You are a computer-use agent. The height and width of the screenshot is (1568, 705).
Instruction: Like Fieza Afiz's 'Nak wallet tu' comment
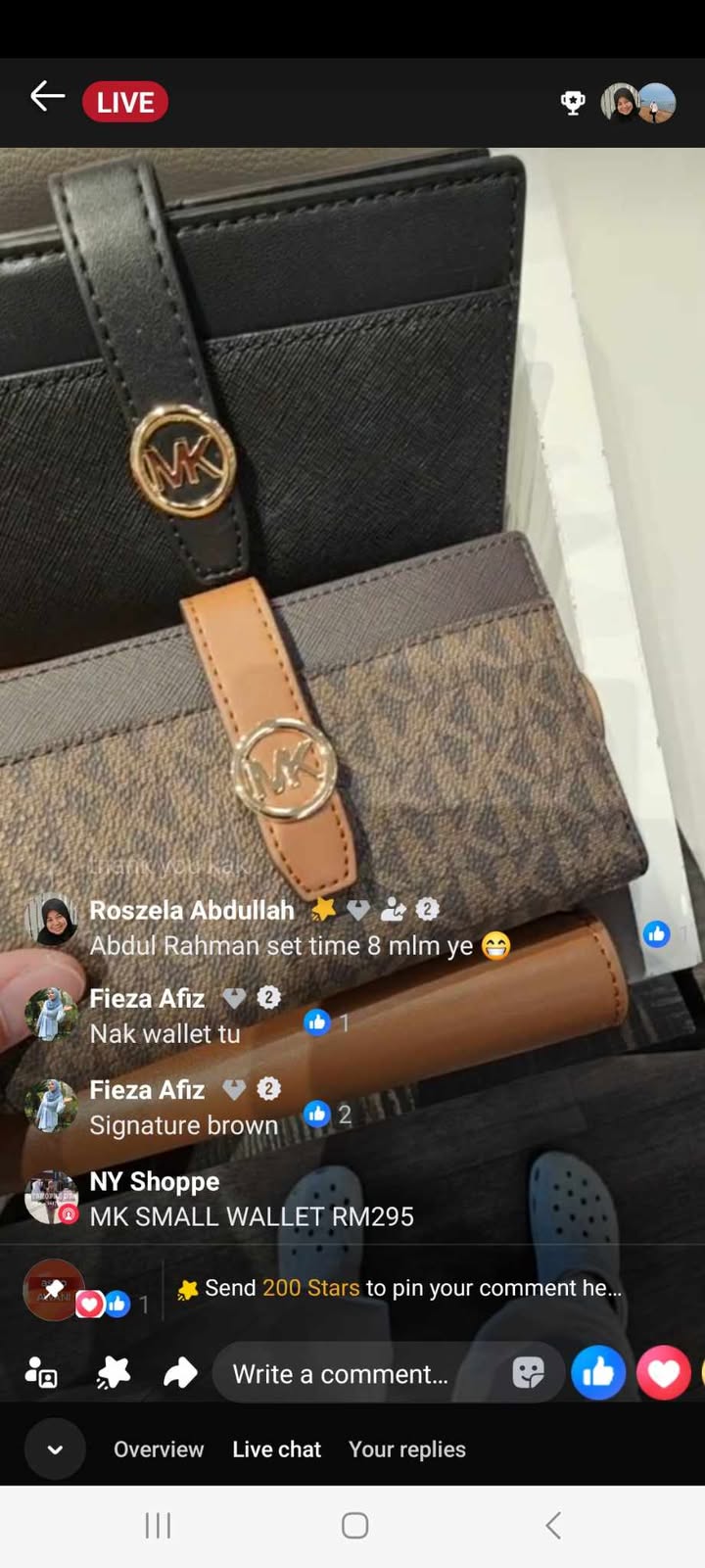pos(317,1022)
